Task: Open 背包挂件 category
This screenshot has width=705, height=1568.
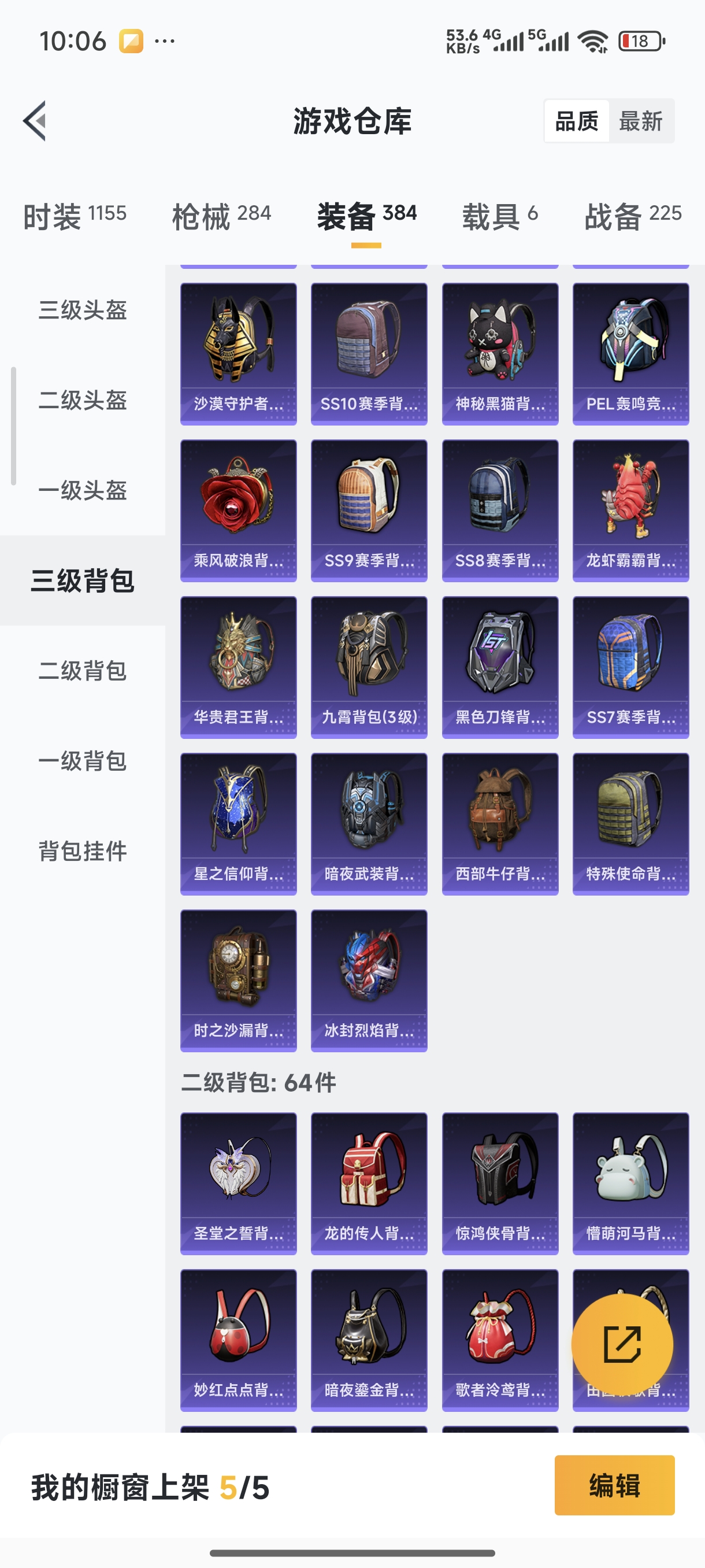Action: pyautogui.click(x=83, y=850)
